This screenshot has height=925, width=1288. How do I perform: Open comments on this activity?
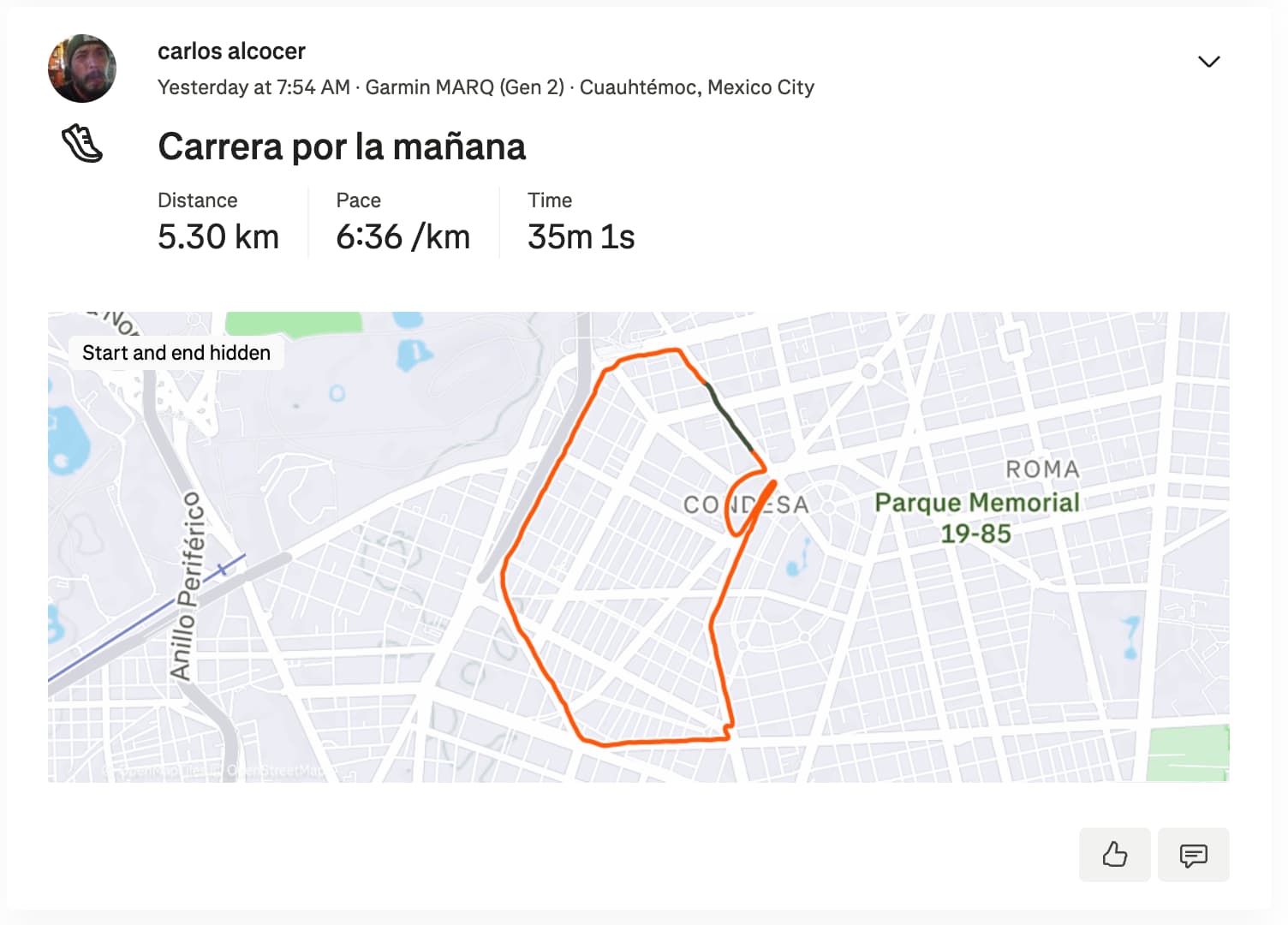1193,854
